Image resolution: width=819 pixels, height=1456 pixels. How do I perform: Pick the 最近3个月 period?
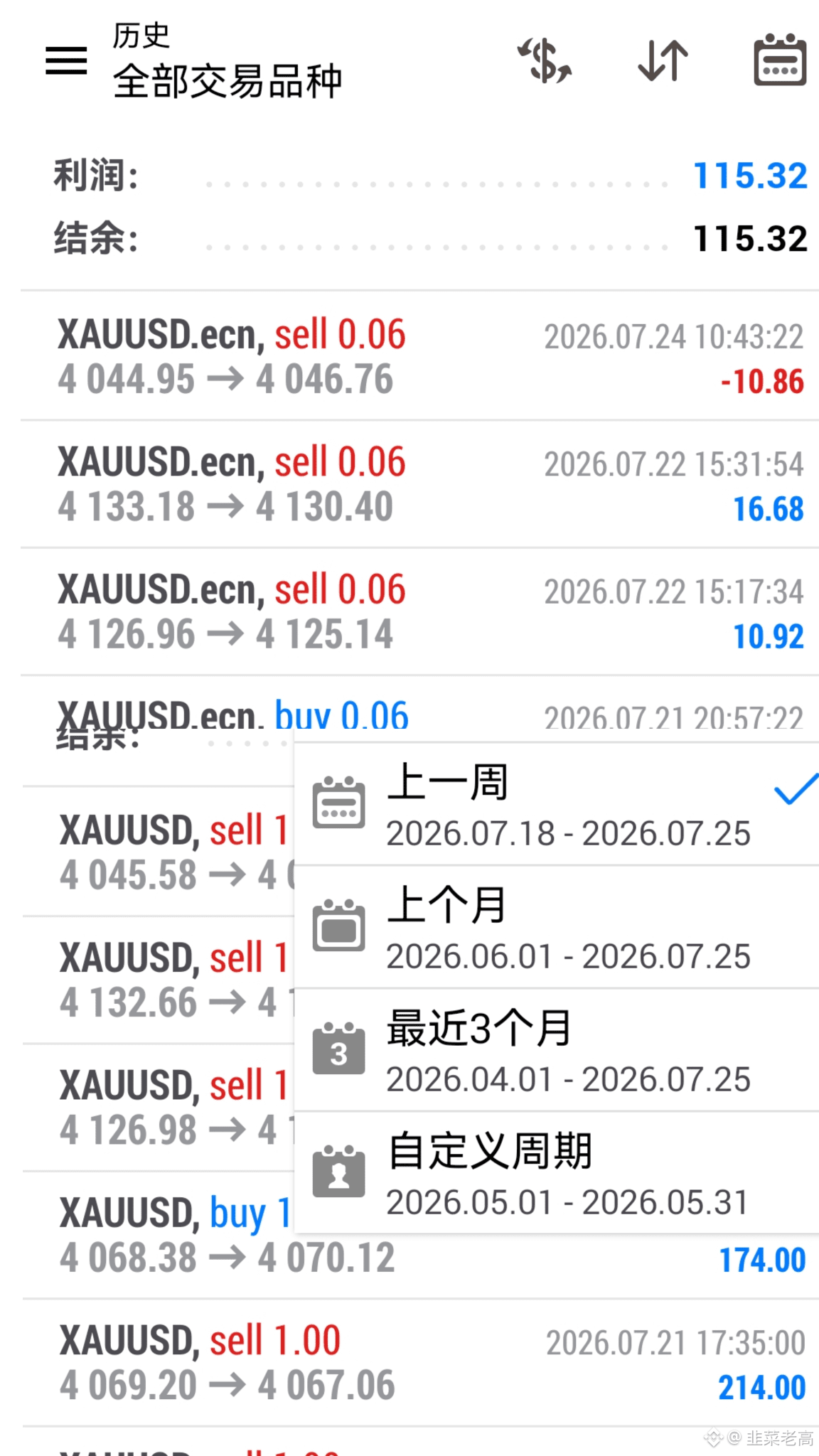(x=557, y=1050)
